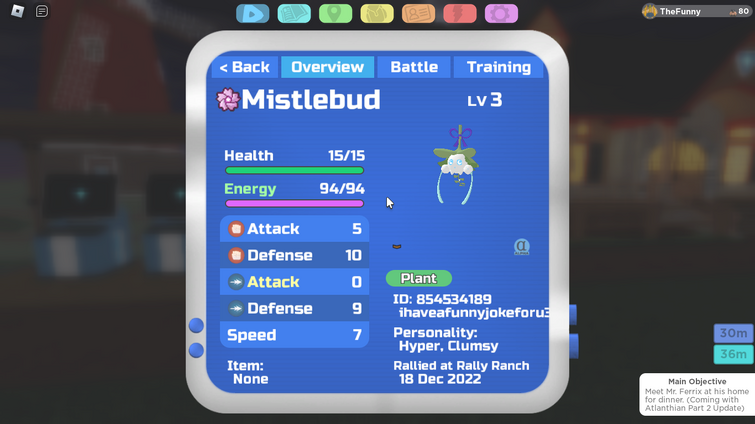Open the blue play-arrow toolbar icon
The width and height of the screenshot is (755, 424).
pyautogui.click(x=253, y=14)
